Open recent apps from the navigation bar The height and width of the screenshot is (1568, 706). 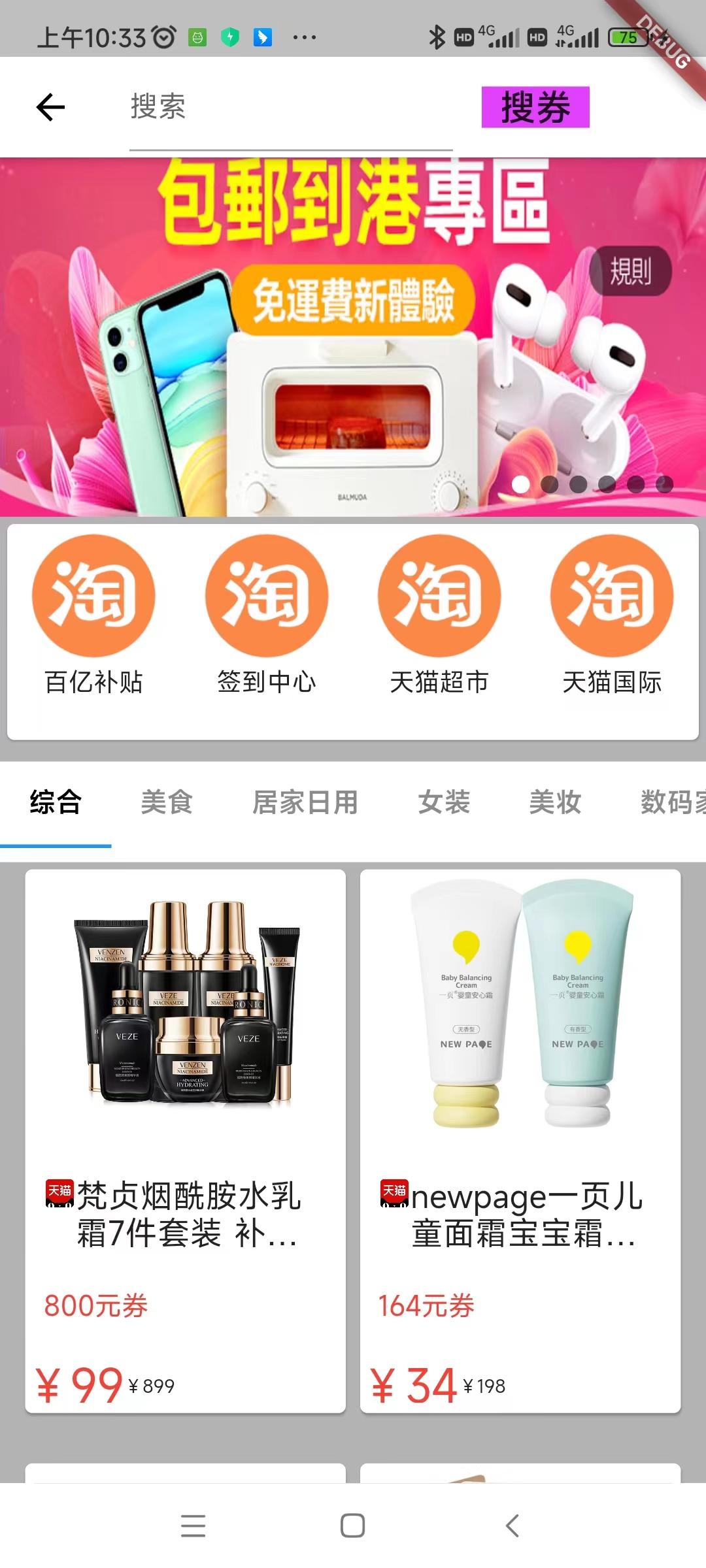(193, 1526)
